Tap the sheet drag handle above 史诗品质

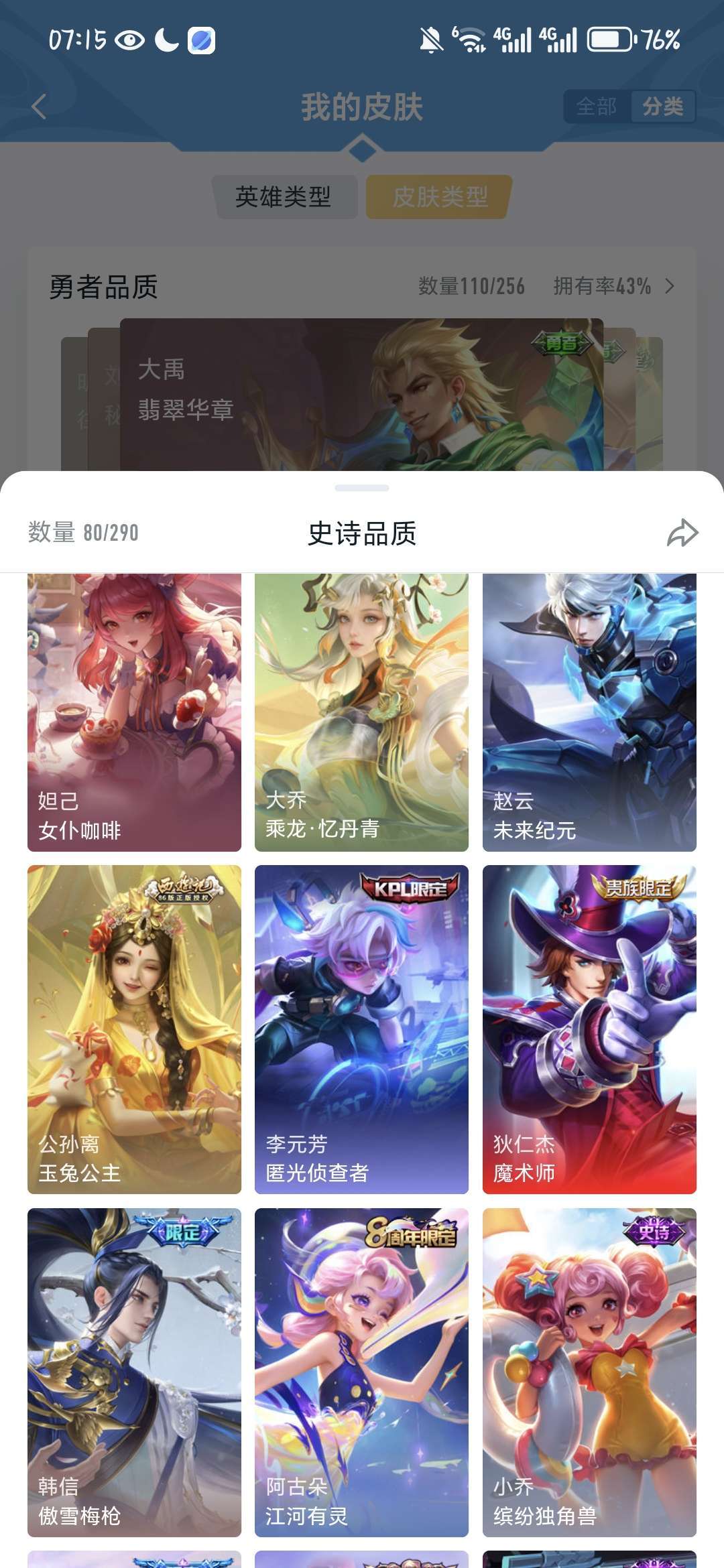pyautogui.click(x=362, y=488)
